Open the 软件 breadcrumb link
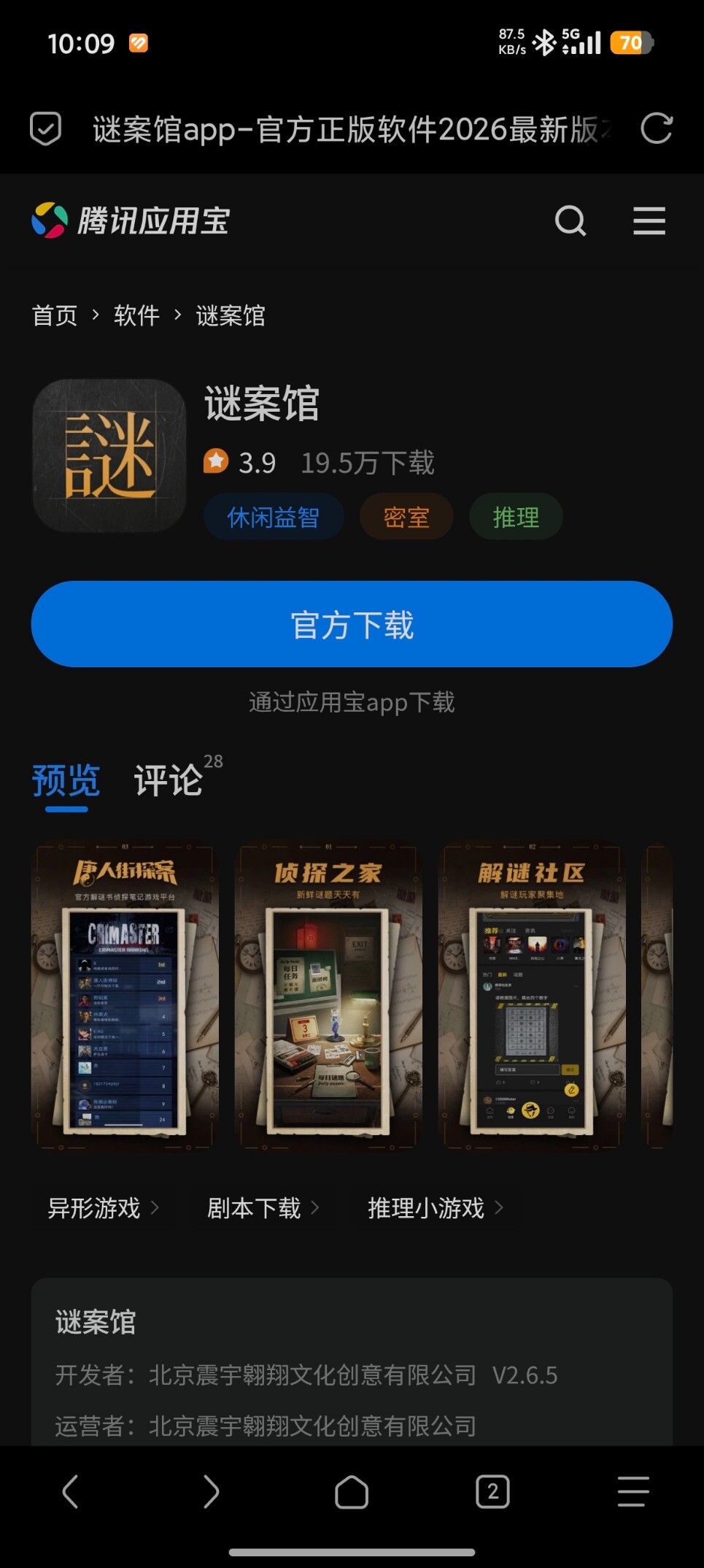 tap(136, 315)
